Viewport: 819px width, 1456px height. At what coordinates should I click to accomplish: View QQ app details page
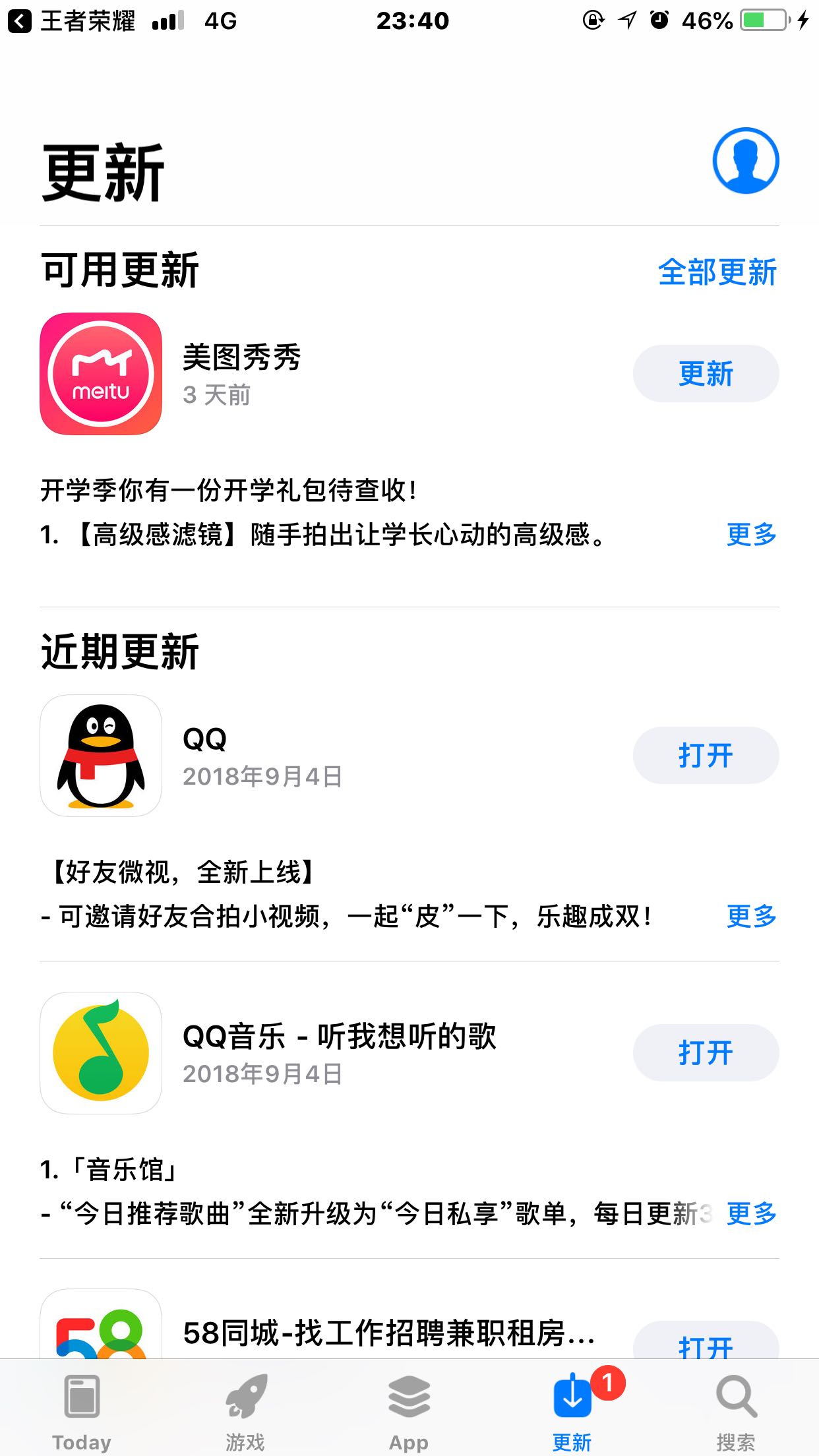tap(101, 756)
